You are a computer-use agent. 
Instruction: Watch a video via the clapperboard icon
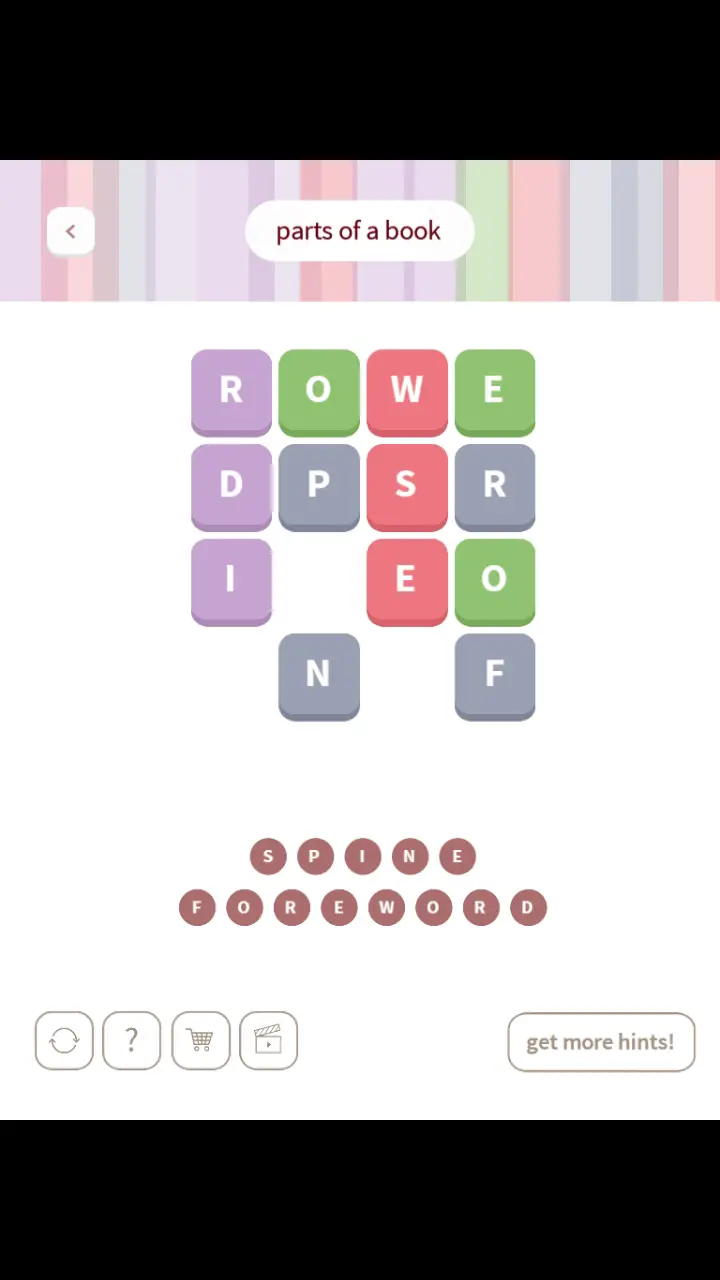[x=269, y=1041]
